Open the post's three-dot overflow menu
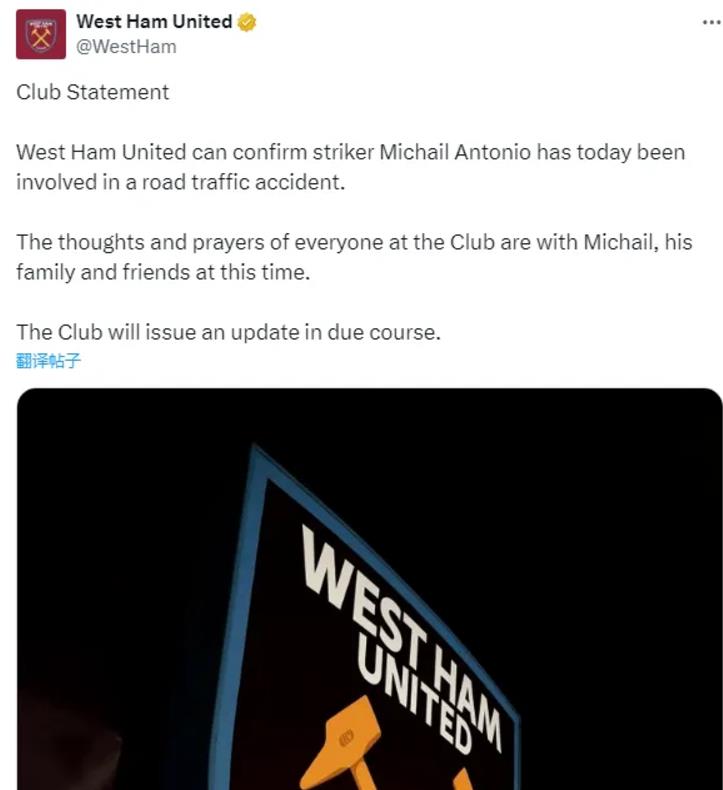This screenshot has height=790, width=723. tap(711, 22)
